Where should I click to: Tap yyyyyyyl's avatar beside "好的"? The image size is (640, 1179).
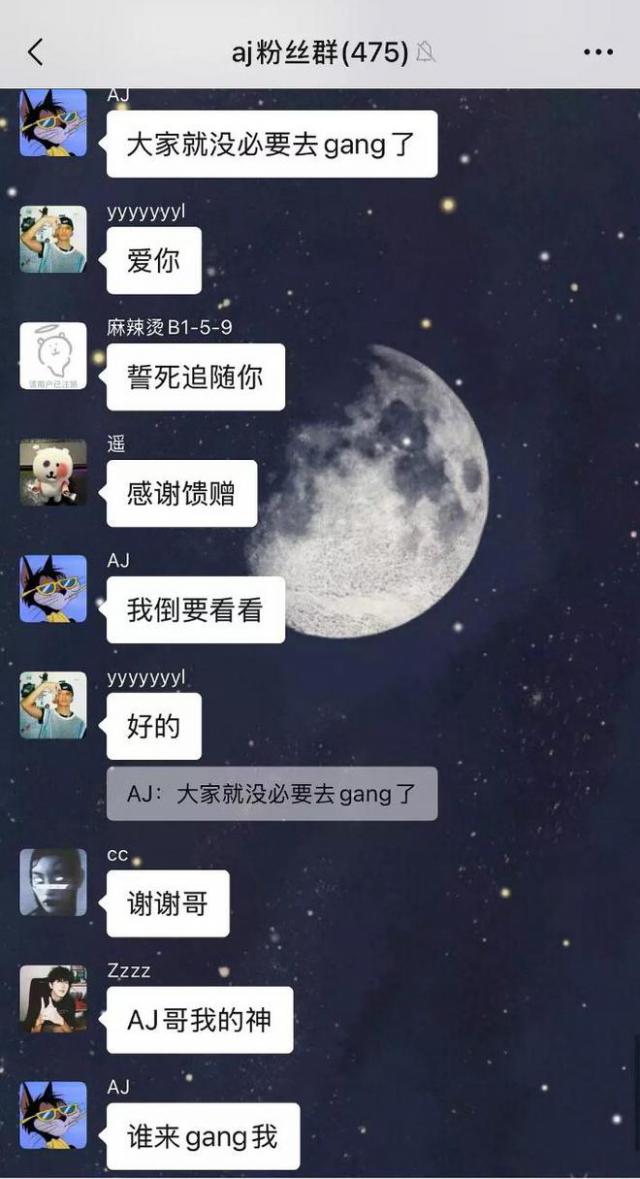pos(53,706)
